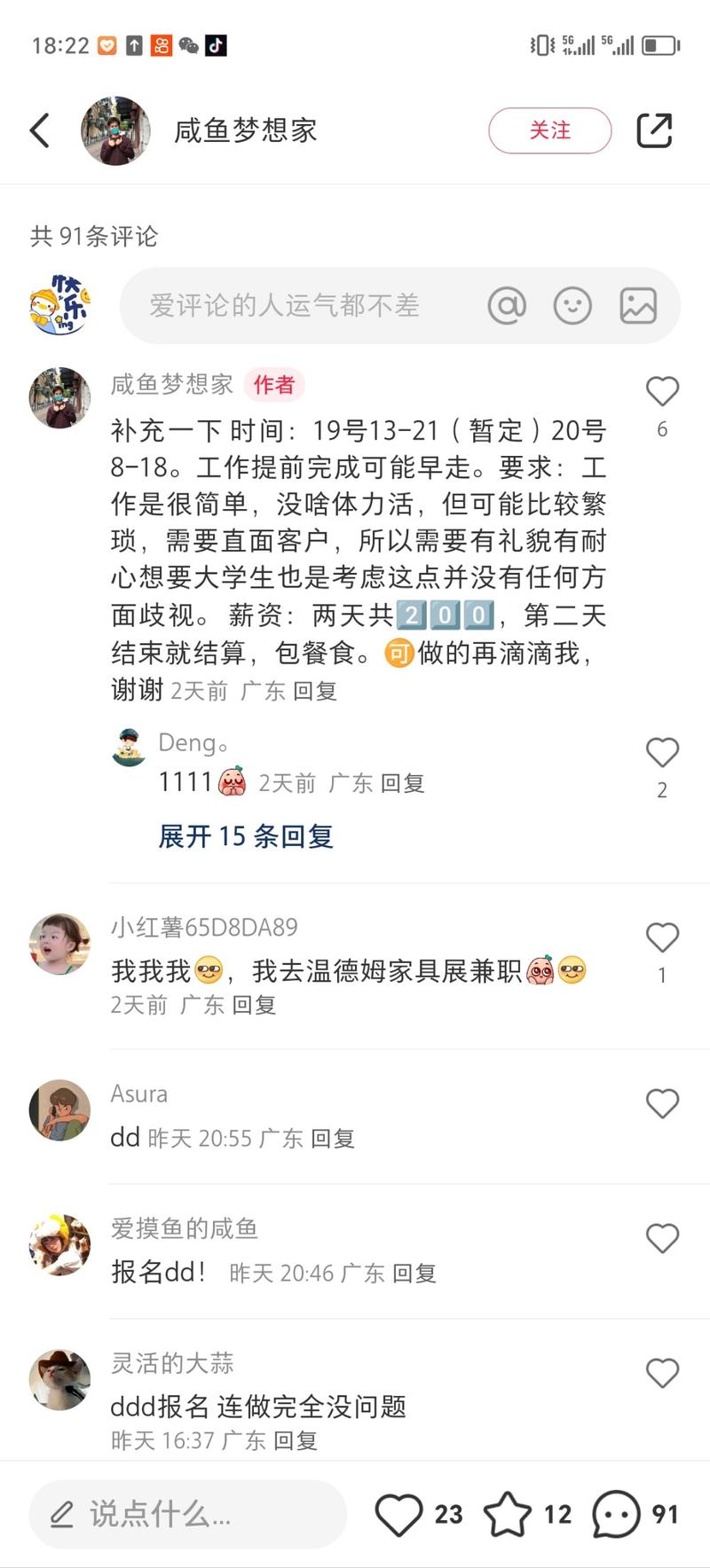Viewport: 710px width, 1568px height.
Task: Like 小红薯65D8DA89's comment
Action: click(662, 937)
